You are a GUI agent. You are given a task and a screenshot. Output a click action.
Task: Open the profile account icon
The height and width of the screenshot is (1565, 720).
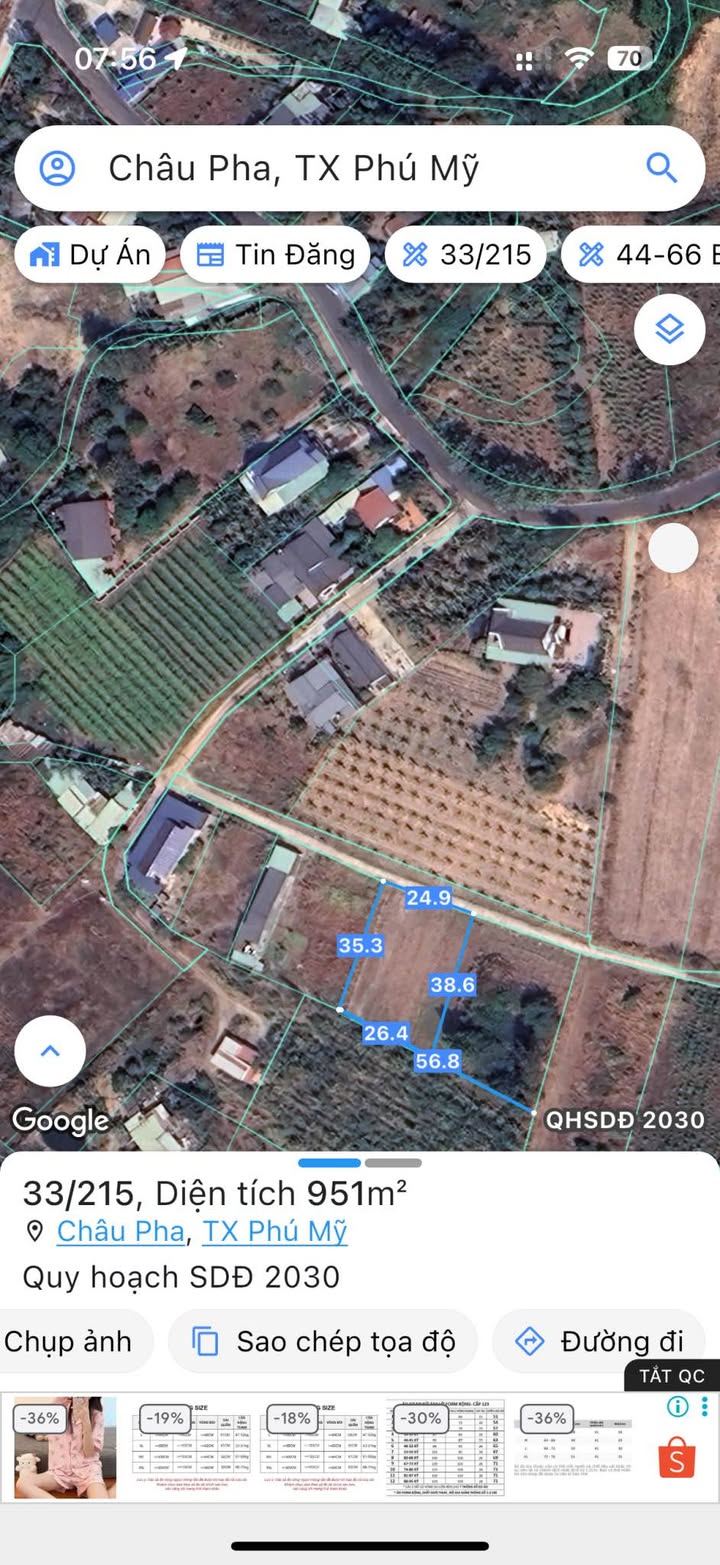pos(58,168)
